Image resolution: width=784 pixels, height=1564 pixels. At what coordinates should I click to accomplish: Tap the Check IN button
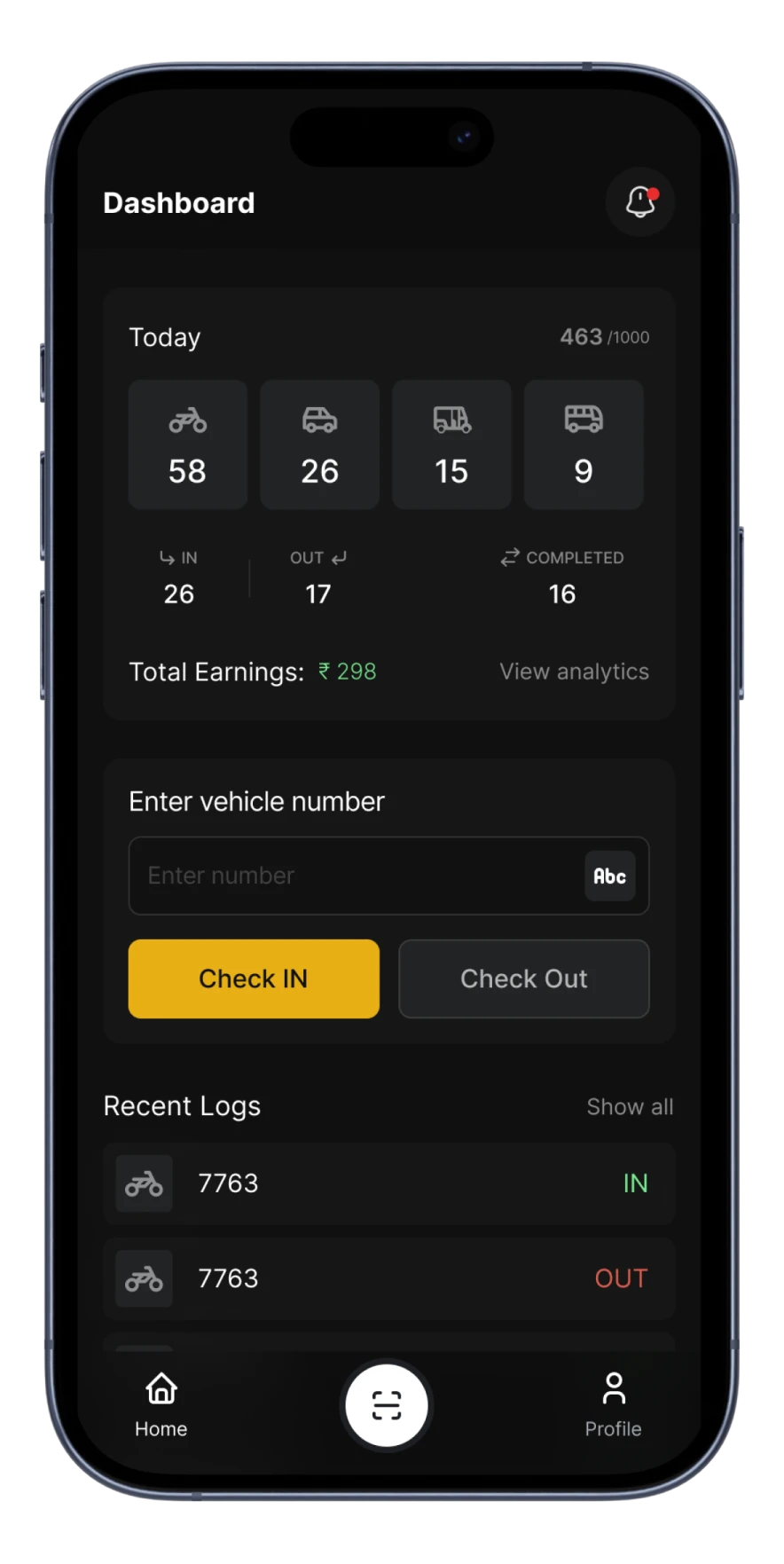[x=254, y=978]
